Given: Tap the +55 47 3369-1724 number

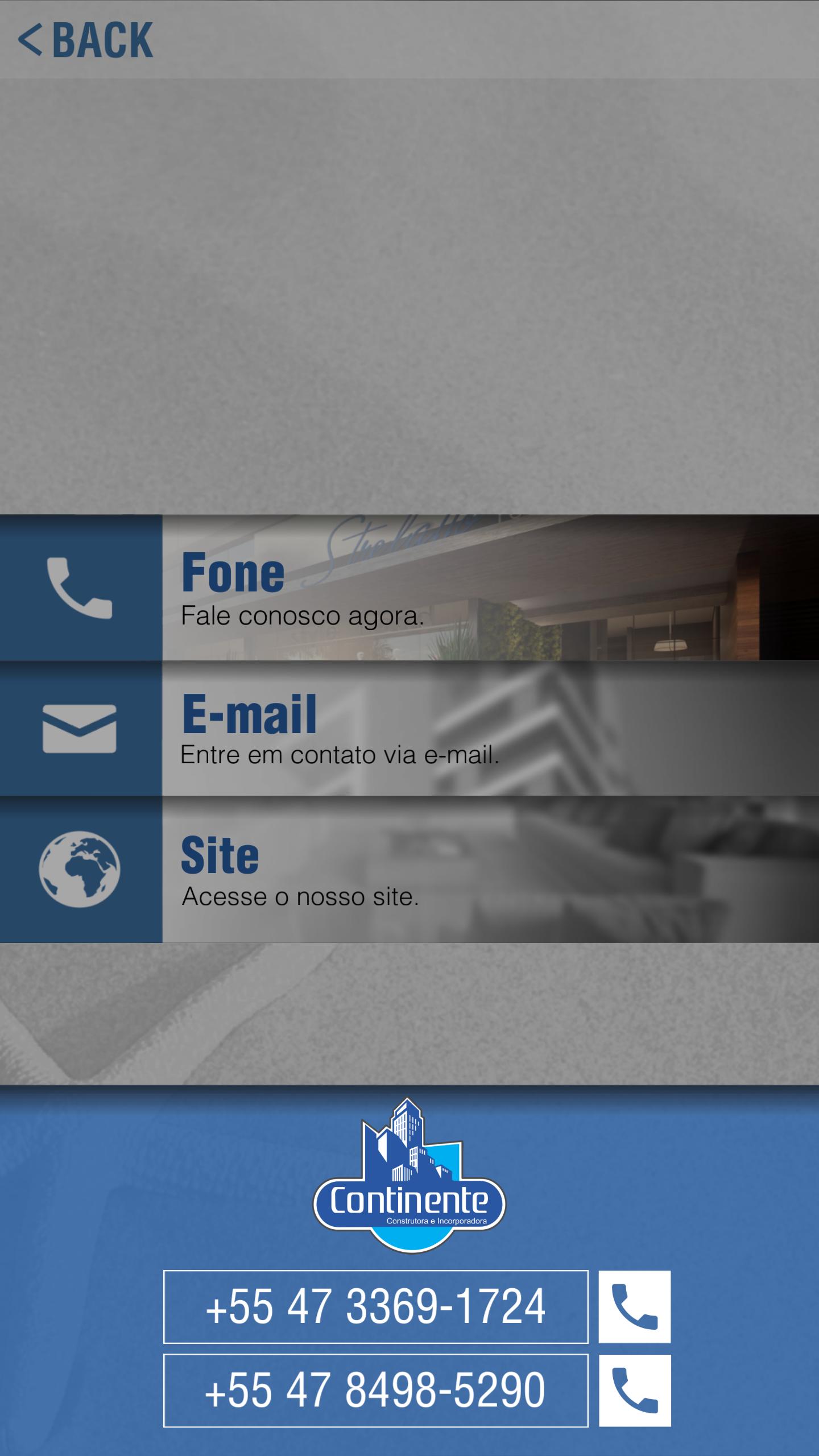Looking at the screenshot, I should (x=375, y=1307).
